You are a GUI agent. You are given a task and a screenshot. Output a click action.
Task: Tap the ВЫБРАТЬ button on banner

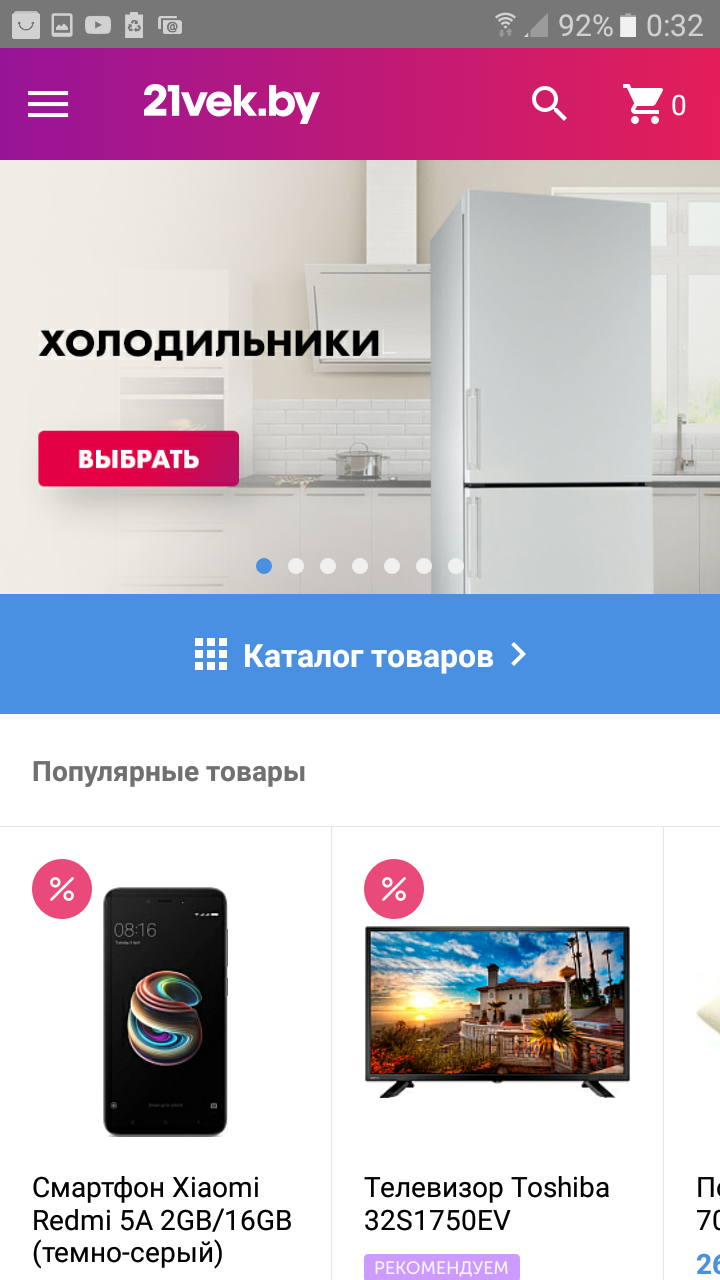pos(139,459)
